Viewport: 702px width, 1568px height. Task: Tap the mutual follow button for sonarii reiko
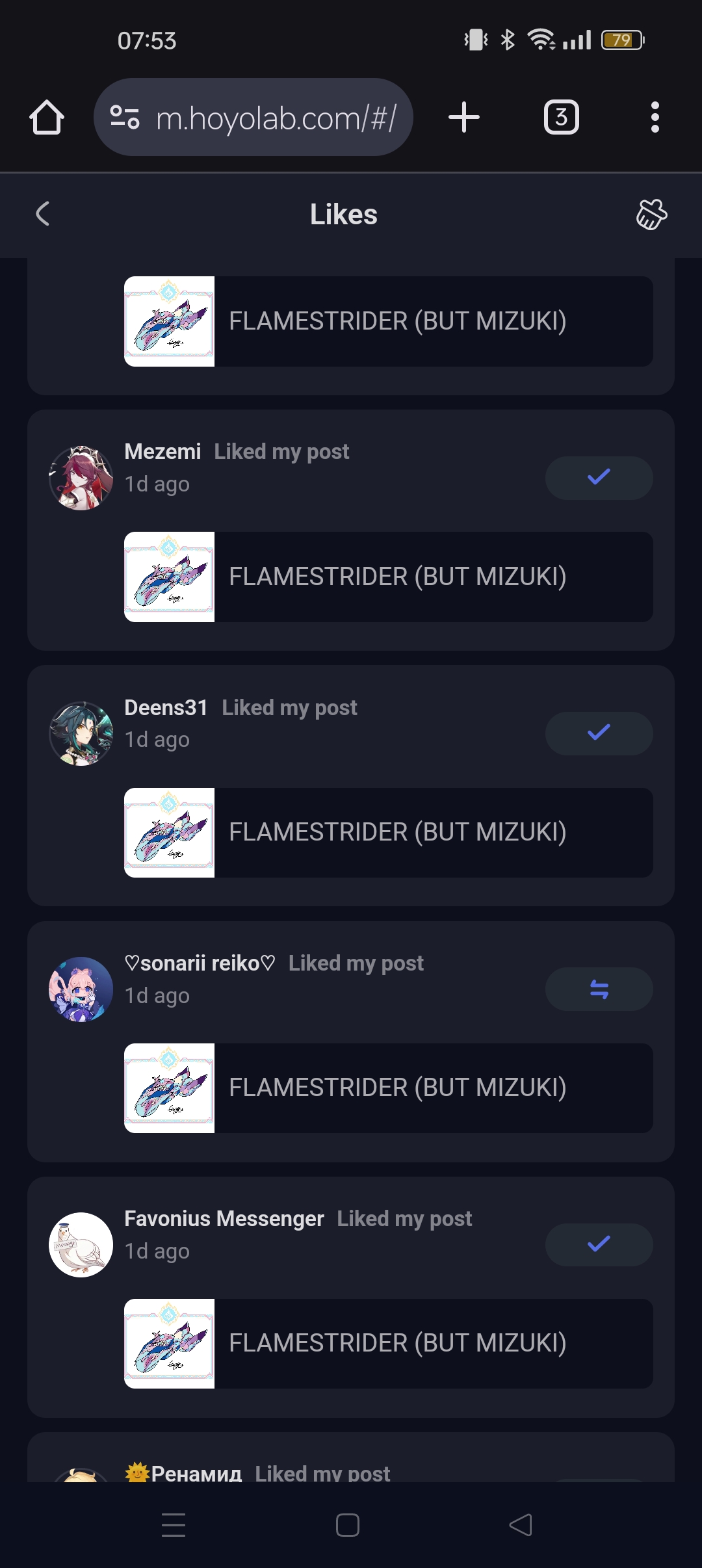(x=599, y=989)
